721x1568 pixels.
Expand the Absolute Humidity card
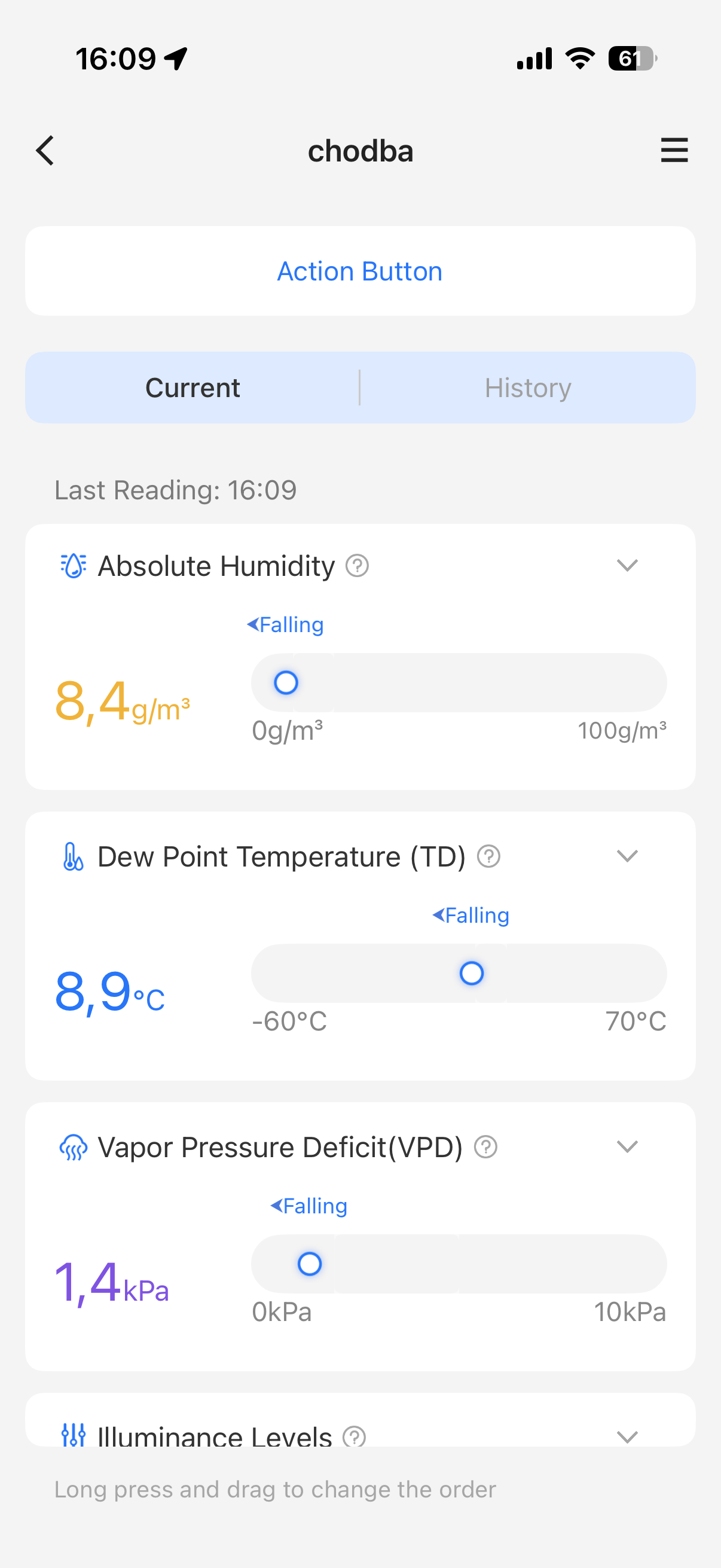pos(627,566)
